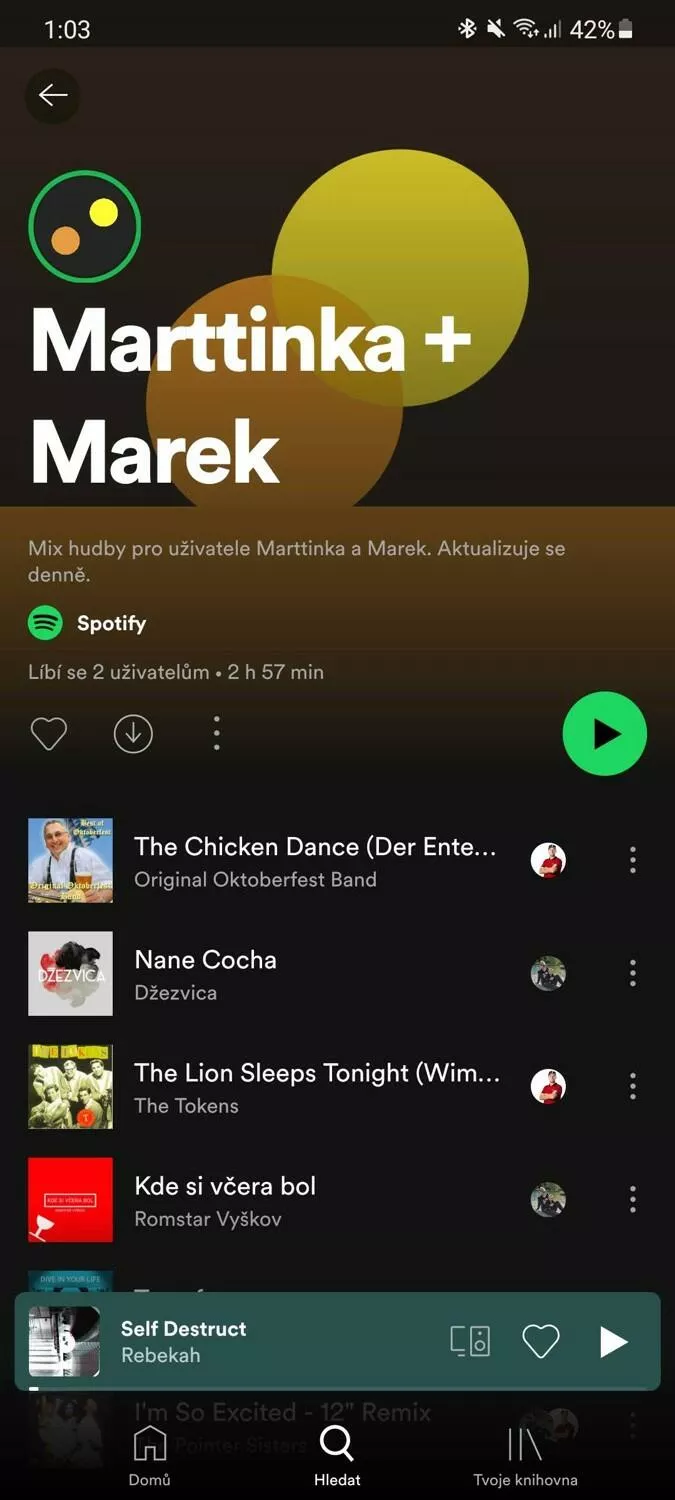Open the Self Destruct now-playing bar
Viewport: 675px width, 1500px height.
pyautogui.click(x=230, y=1341)
